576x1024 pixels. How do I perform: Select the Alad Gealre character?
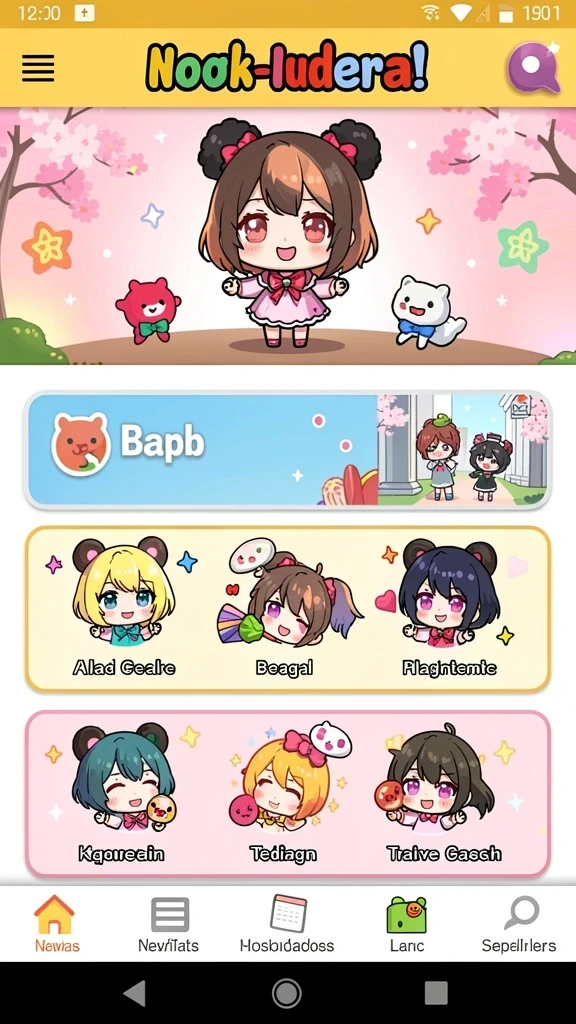pyautogui.click(x=123, y=607)
